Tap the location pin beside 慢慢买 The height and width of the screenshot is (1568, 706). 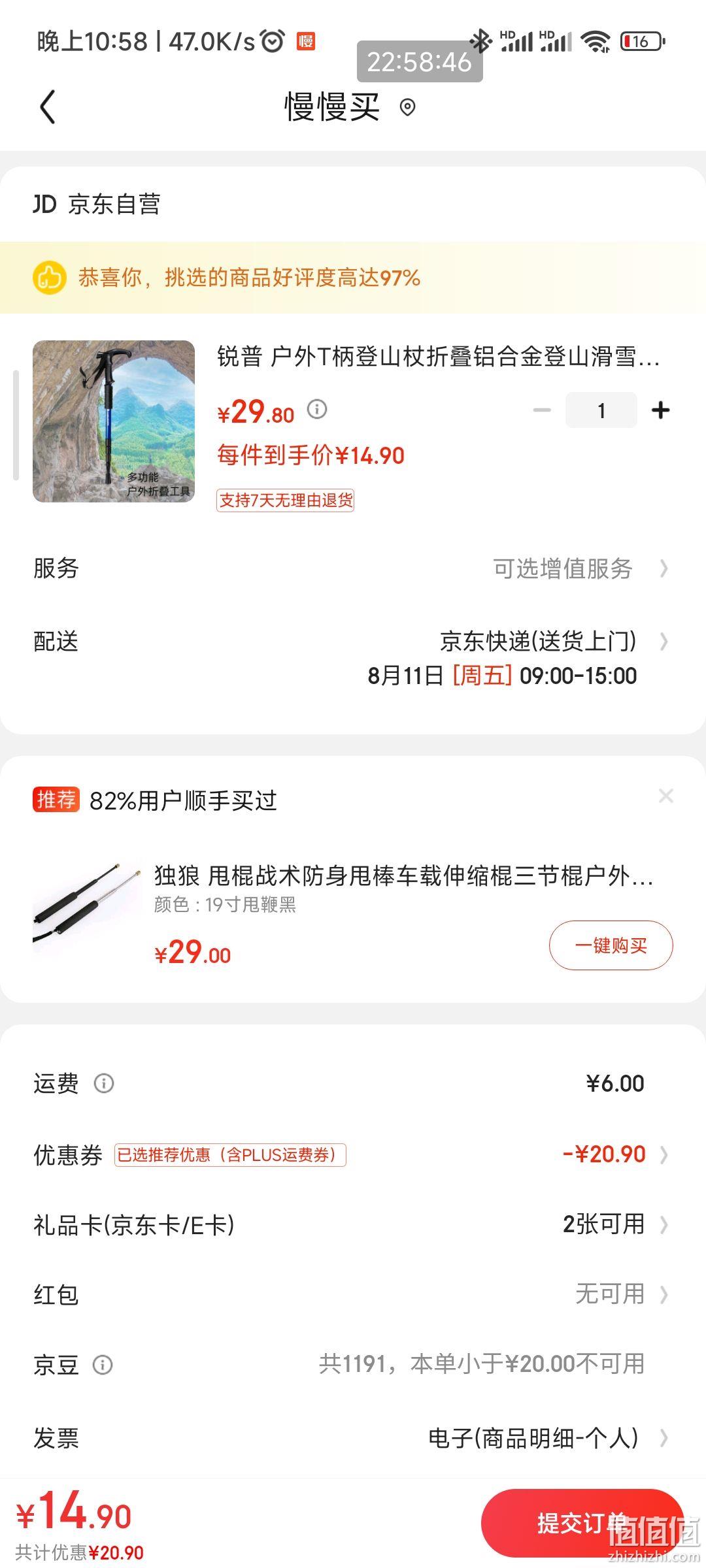(x=407, y=107)
